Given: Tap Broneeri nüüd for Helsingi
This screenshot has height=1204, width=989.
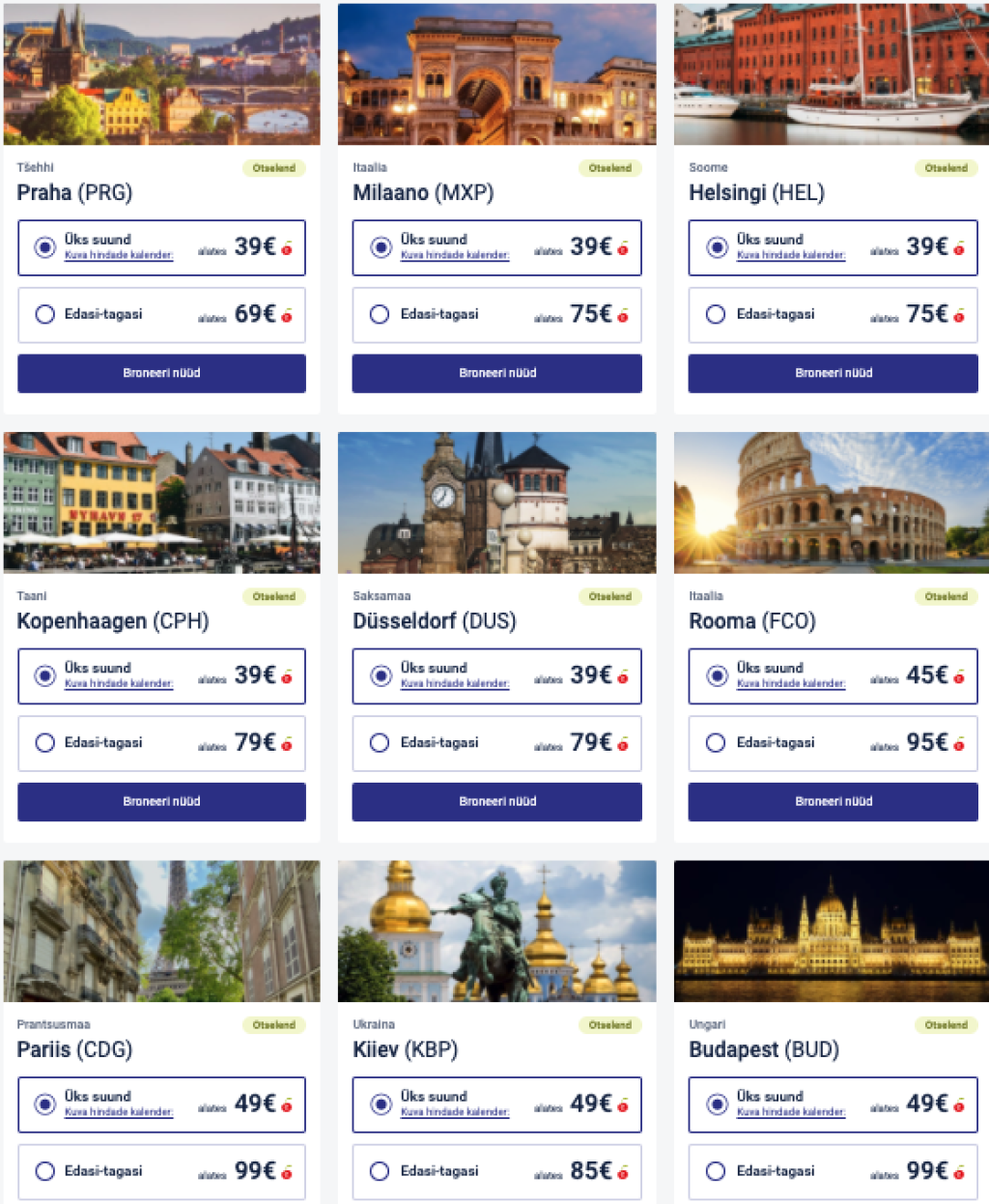Looking at the screenshot, I should click(x=833, y=373).
